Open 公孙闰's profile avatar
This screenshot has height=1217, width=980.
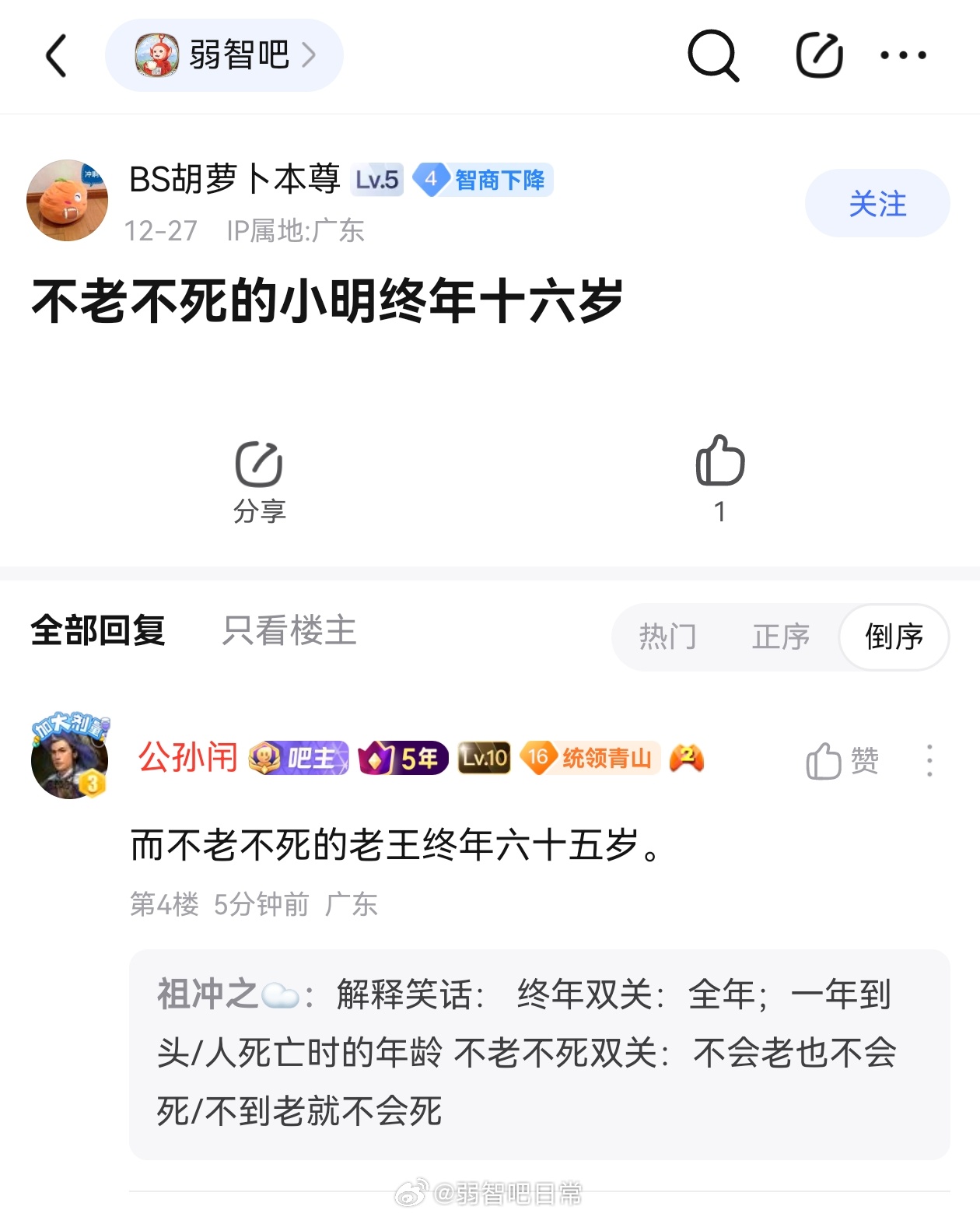pyautogui.click(x=69, y=759)
